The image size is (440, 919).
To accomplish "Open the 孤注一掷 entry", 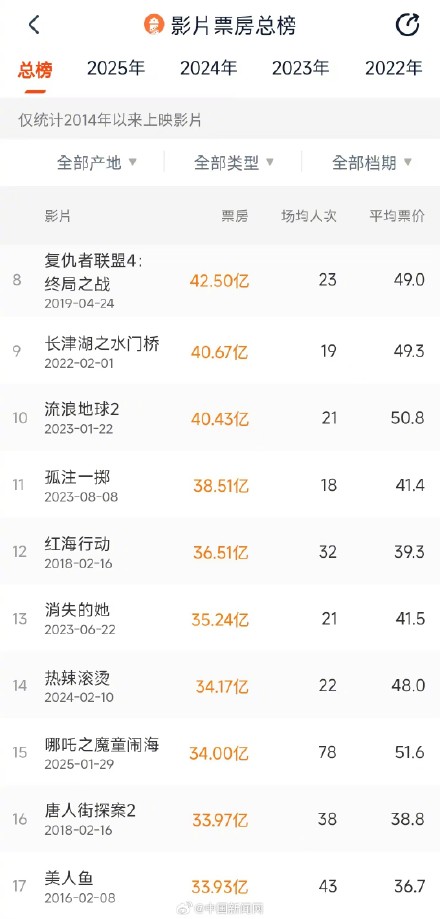I will click(x=220, y=485).
